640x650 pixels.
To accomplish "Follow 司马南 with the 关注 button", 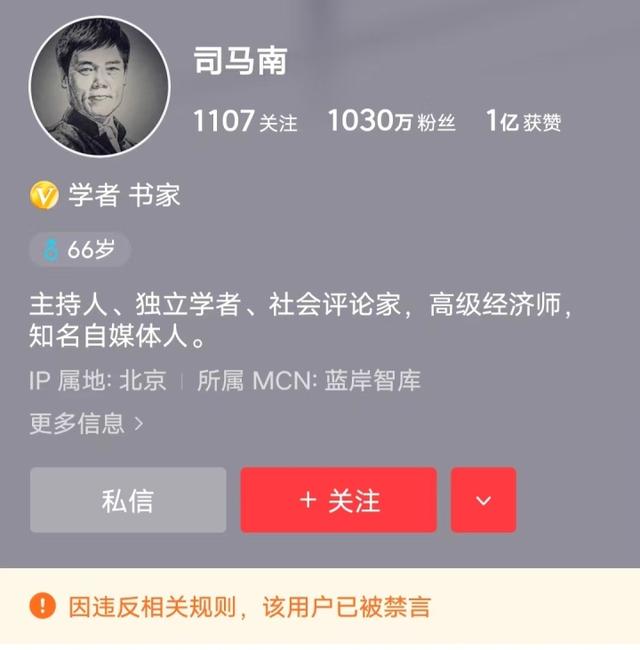I will coord(338,500).
